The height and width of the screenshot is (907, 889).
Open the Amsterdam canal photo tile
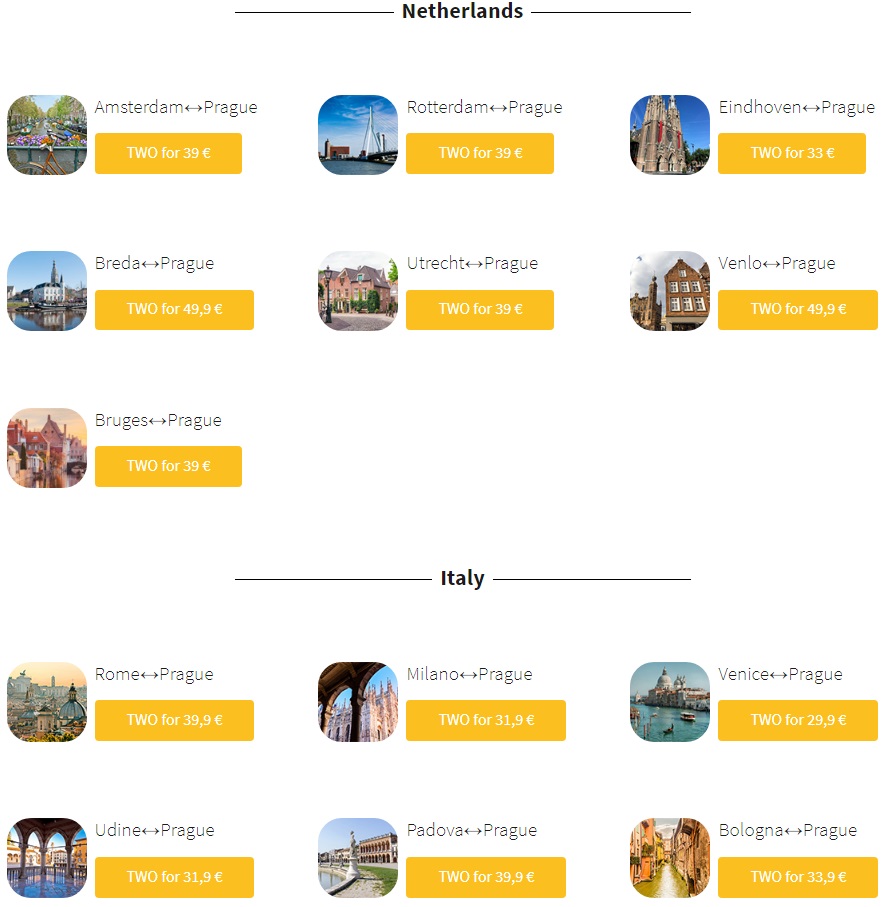[47, 135]
